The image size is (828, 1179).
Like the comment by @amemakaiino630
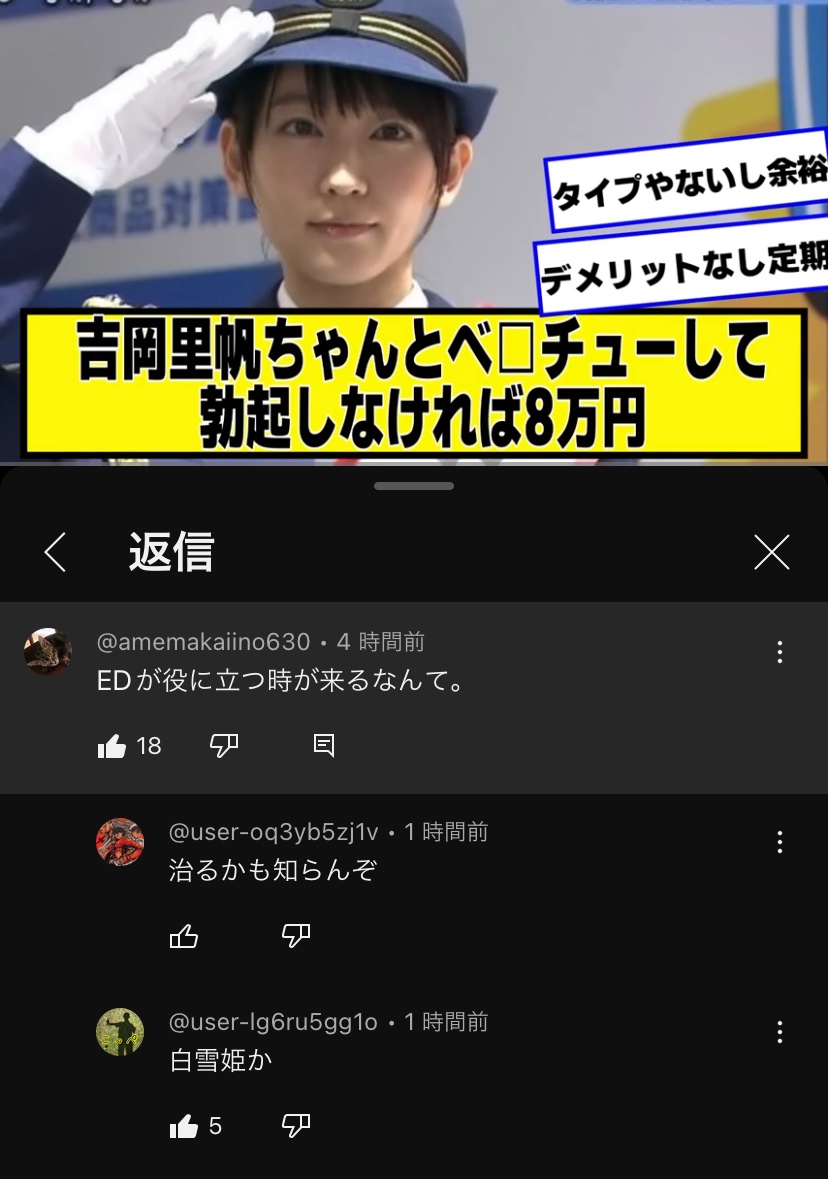(113, 745)
